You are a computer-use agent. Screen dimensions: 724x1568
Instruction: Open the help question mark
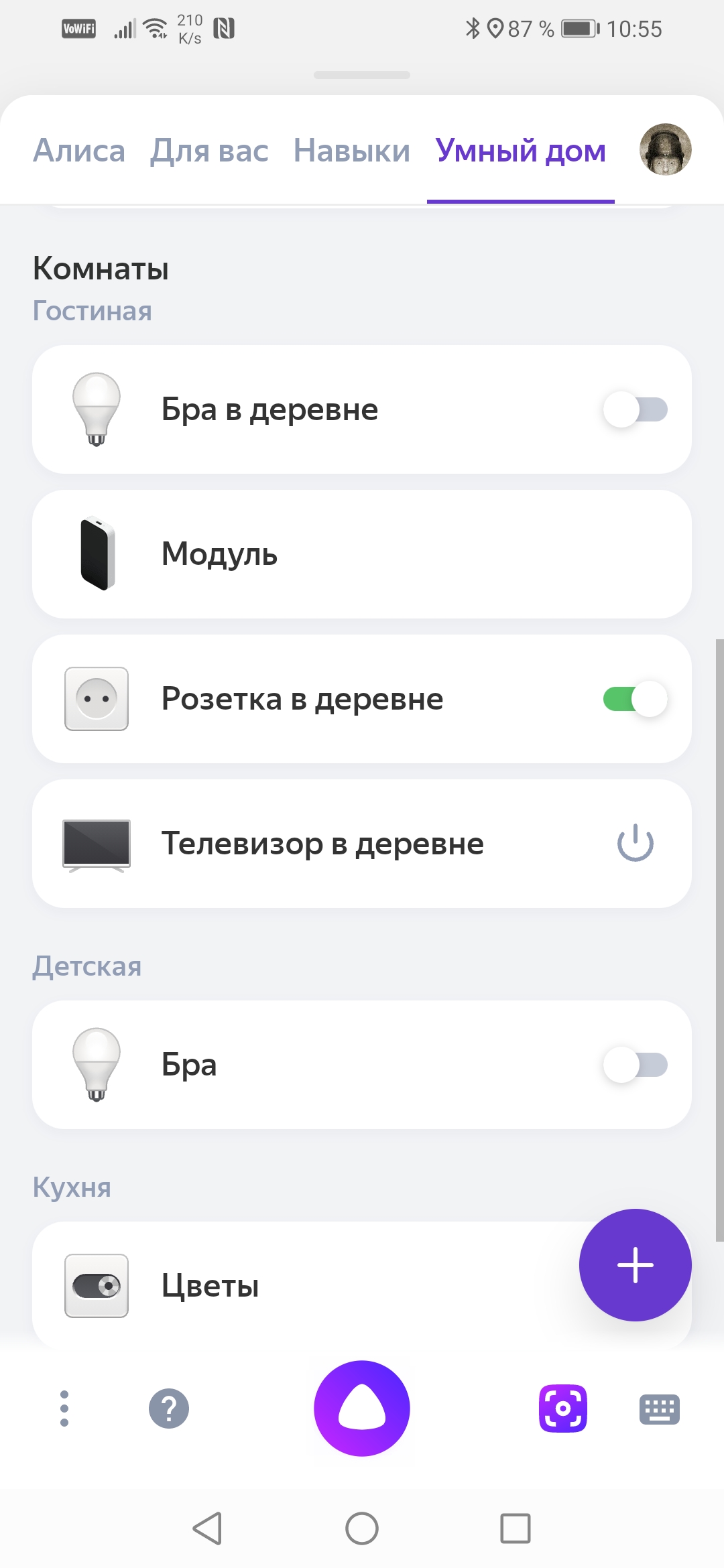point(169,1408)
